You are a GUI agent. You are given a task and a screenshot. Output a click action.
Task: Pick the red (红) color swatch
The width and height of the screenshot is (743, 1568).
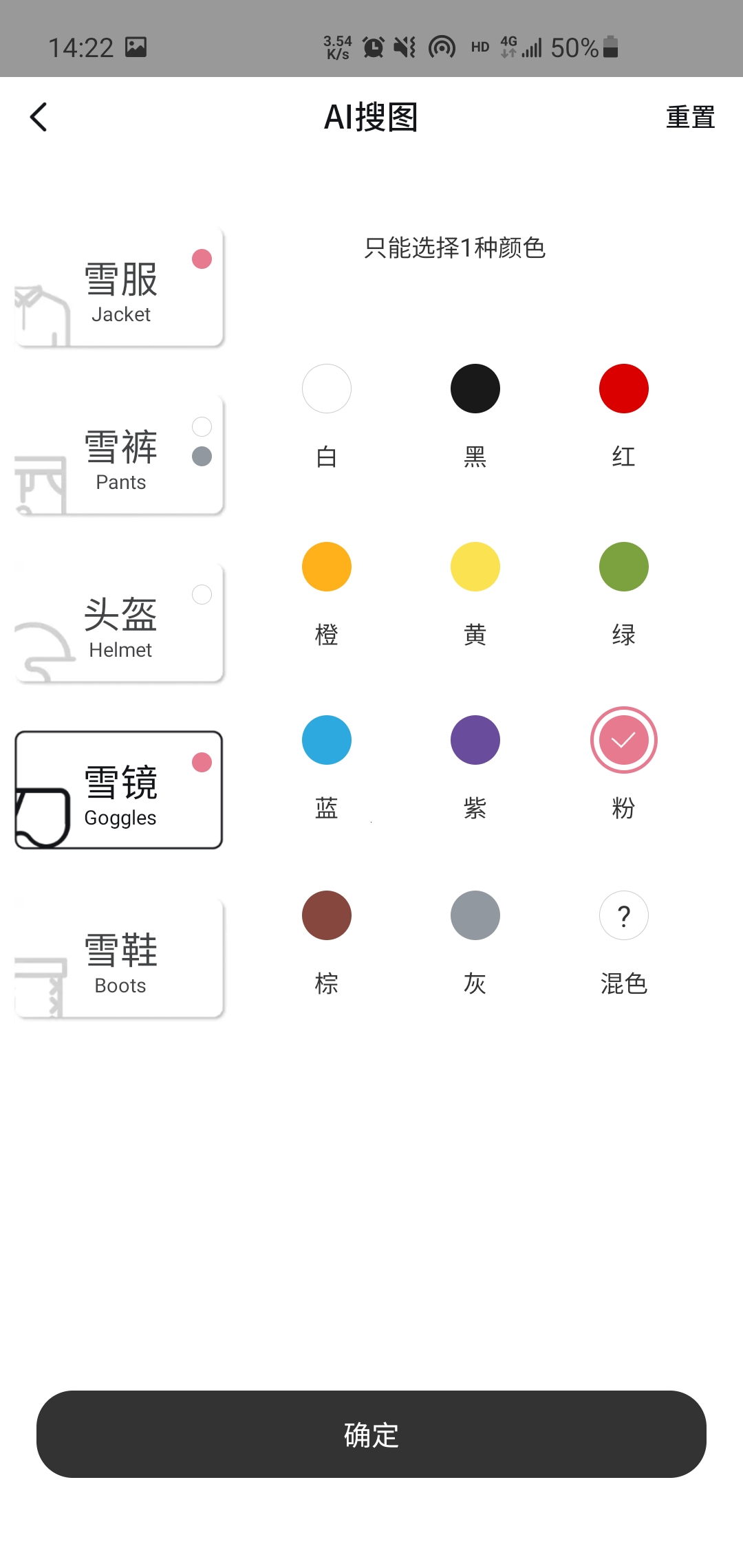[x=623, y=388]
